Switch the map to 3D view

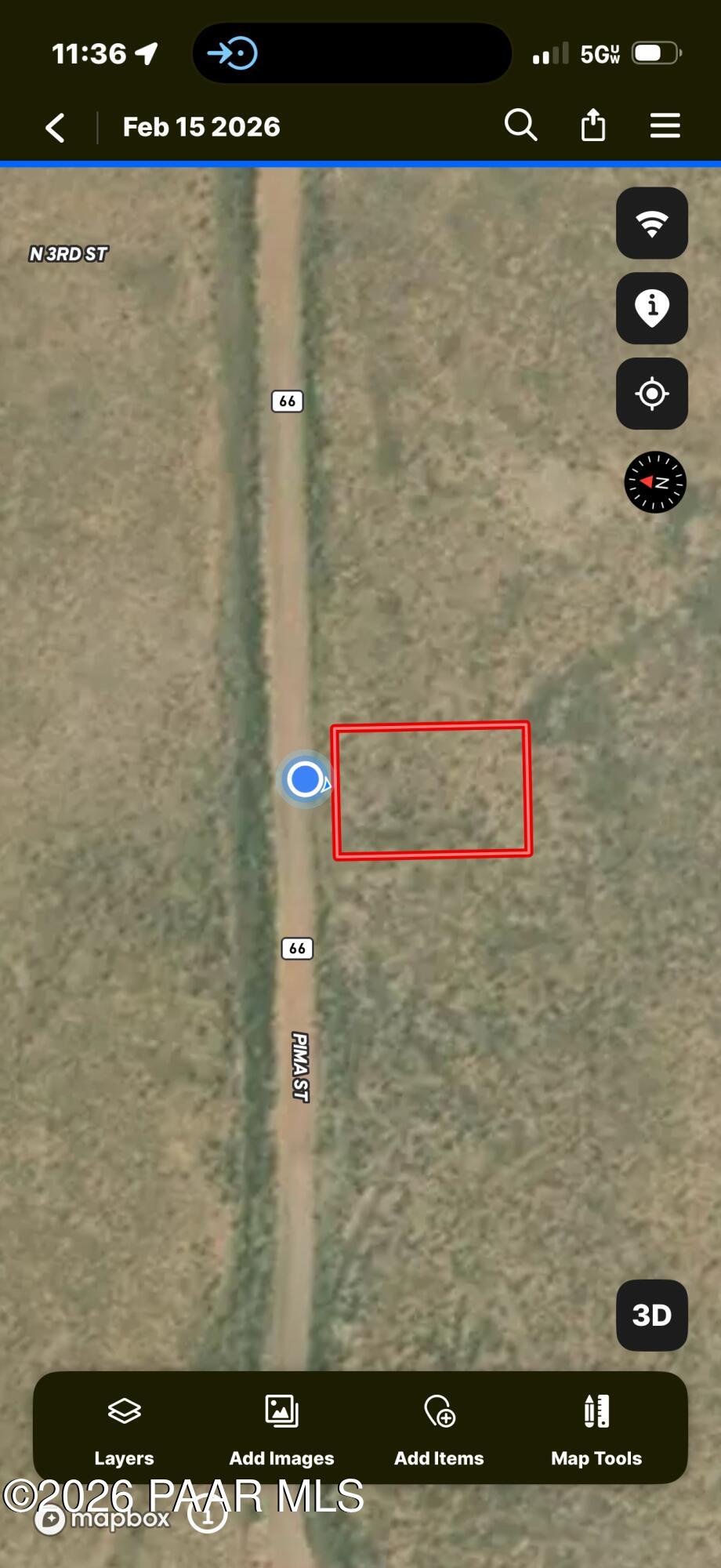click(651, 1315)
